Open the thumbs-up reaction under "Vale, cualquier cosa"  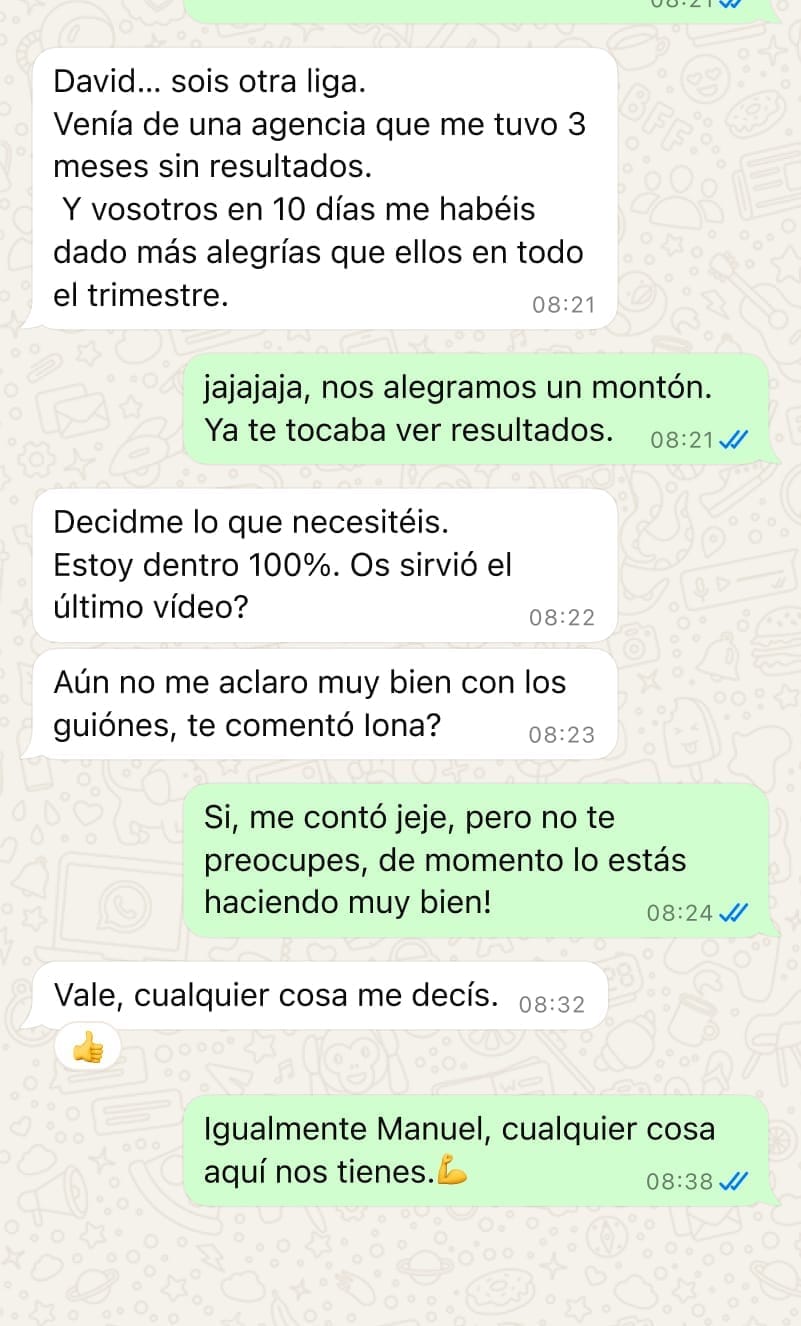(x=89, y=1049)
